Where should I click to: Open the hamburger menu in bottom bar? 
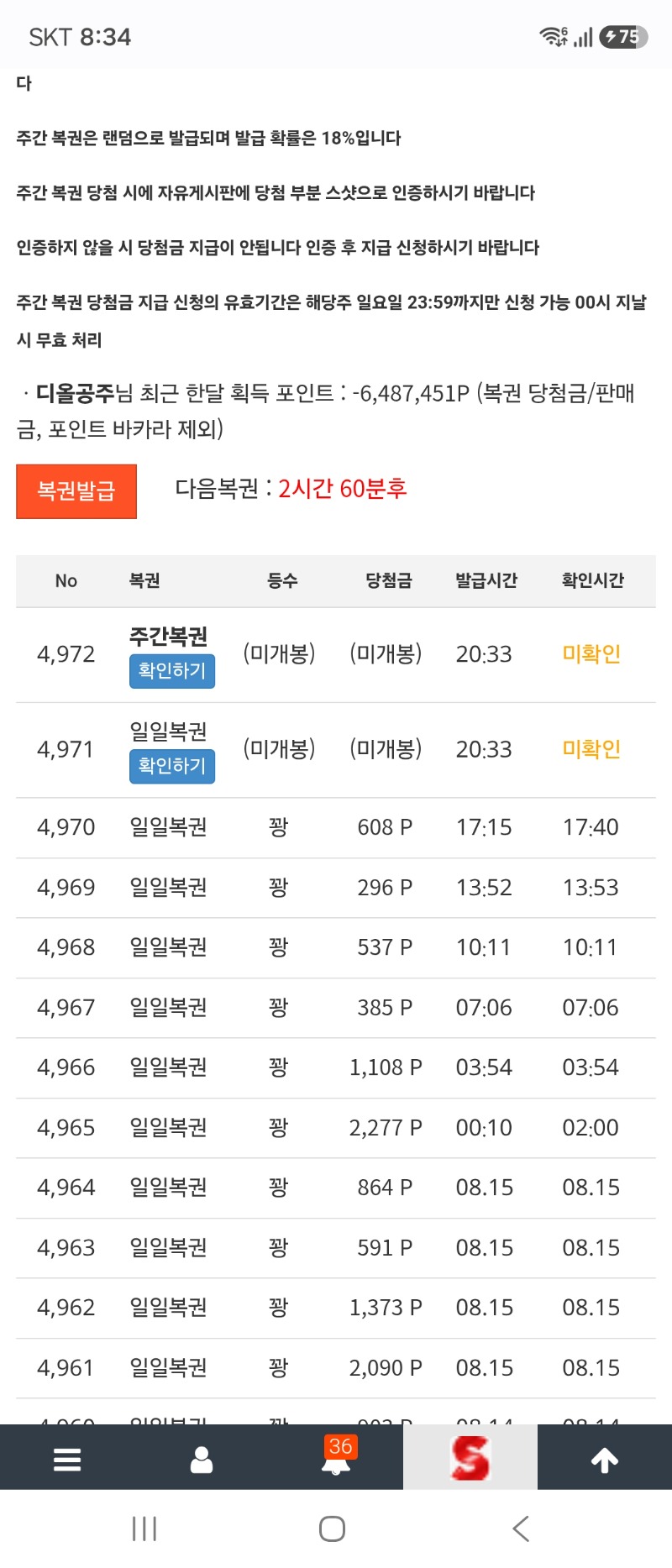click(x=67, y=1460)
